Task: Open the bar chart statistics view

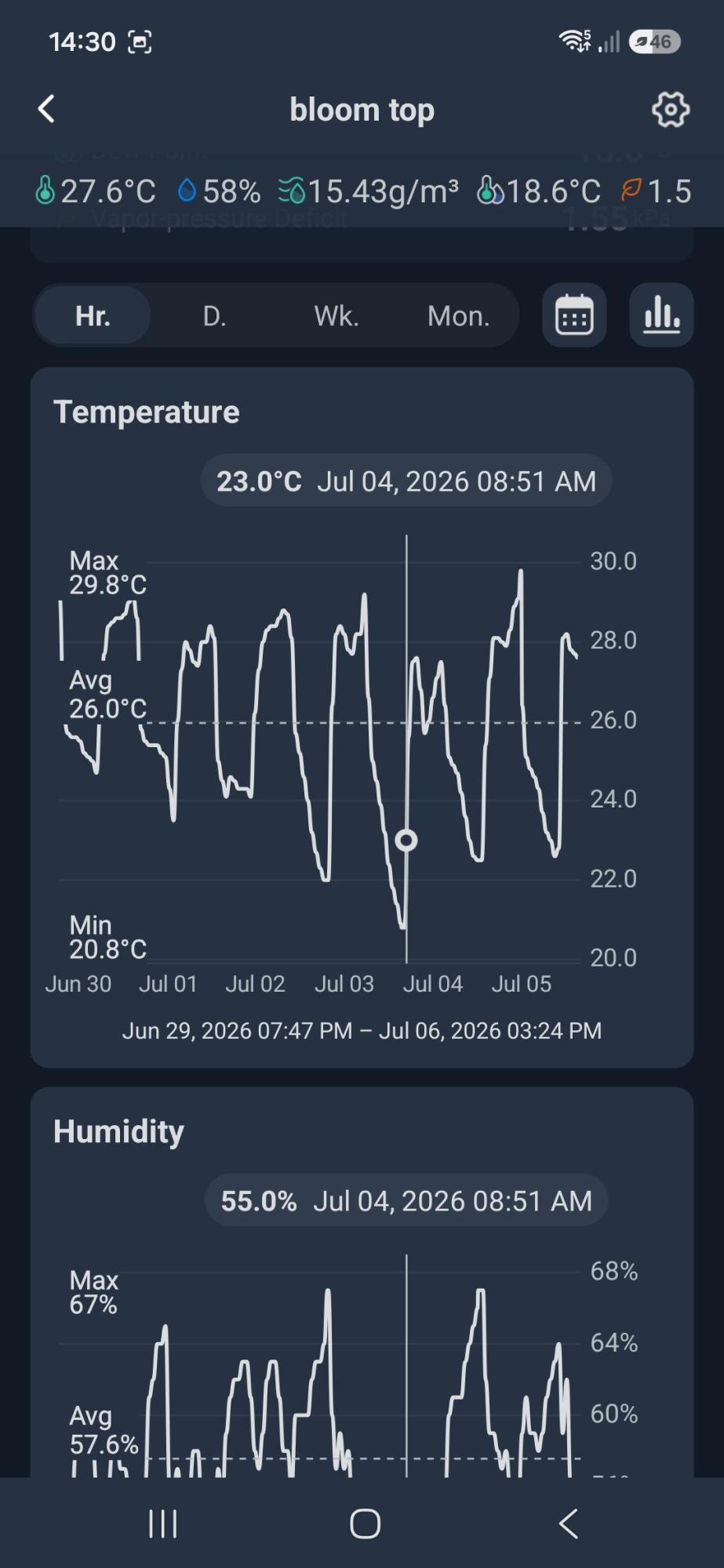Action: (661, 315)
